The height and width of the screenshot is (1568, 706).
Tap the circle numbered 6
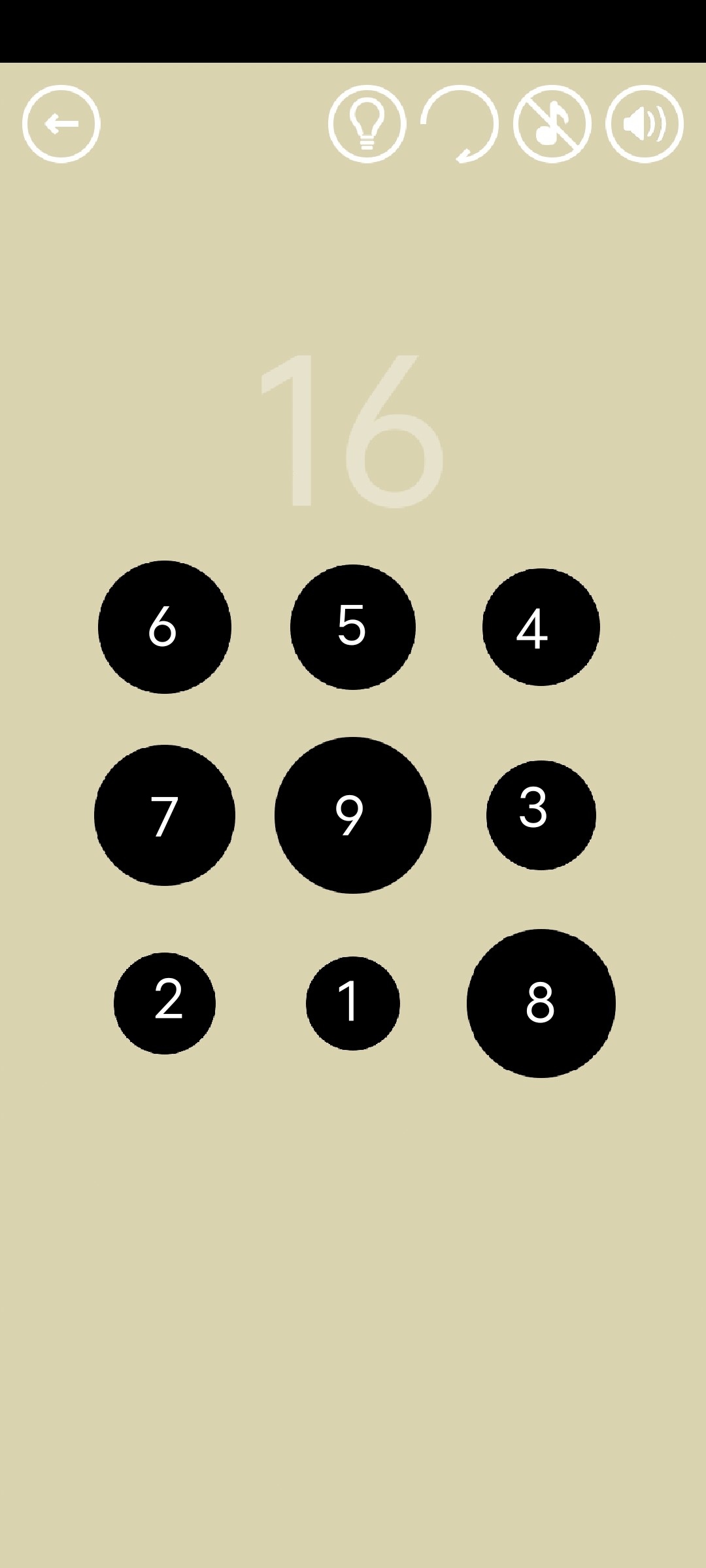165,627
